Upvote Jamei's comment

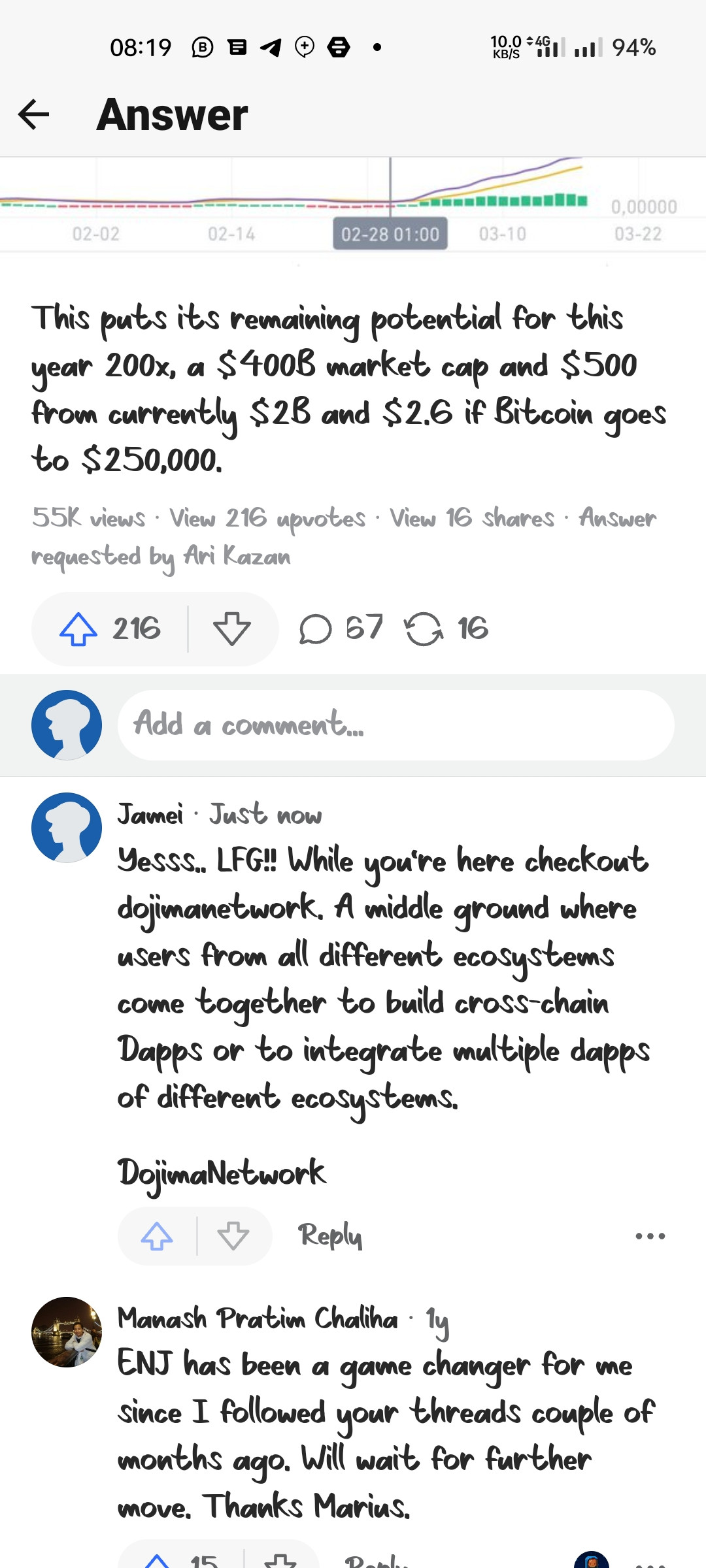pos(157,1236)
